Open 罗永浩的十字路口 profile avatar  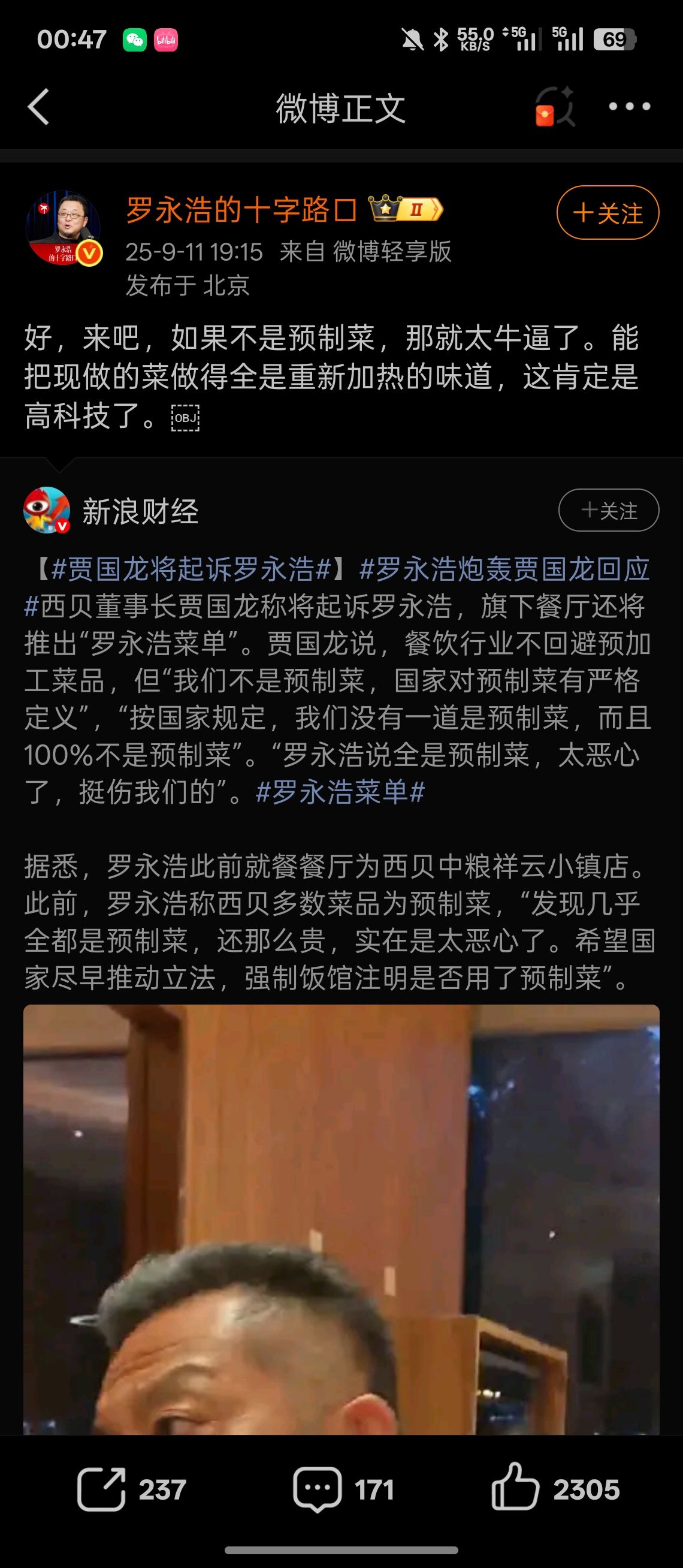click(x=63, y=228)
